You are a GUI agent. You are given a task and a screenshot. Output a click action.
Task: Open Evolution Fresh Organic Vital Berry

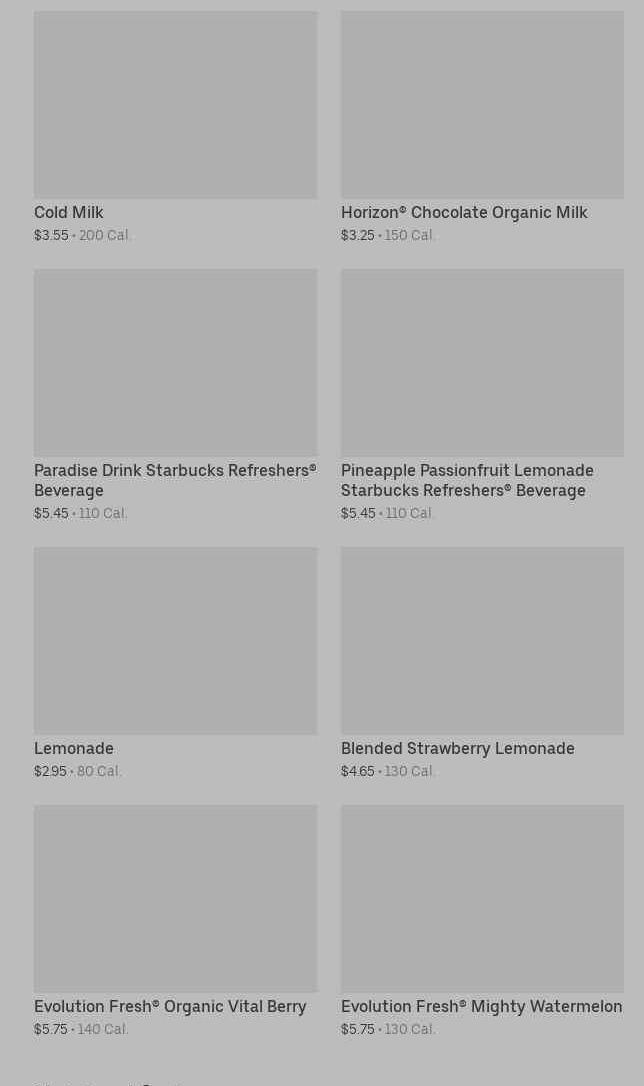pyautogui.click(x=176, y=921)
